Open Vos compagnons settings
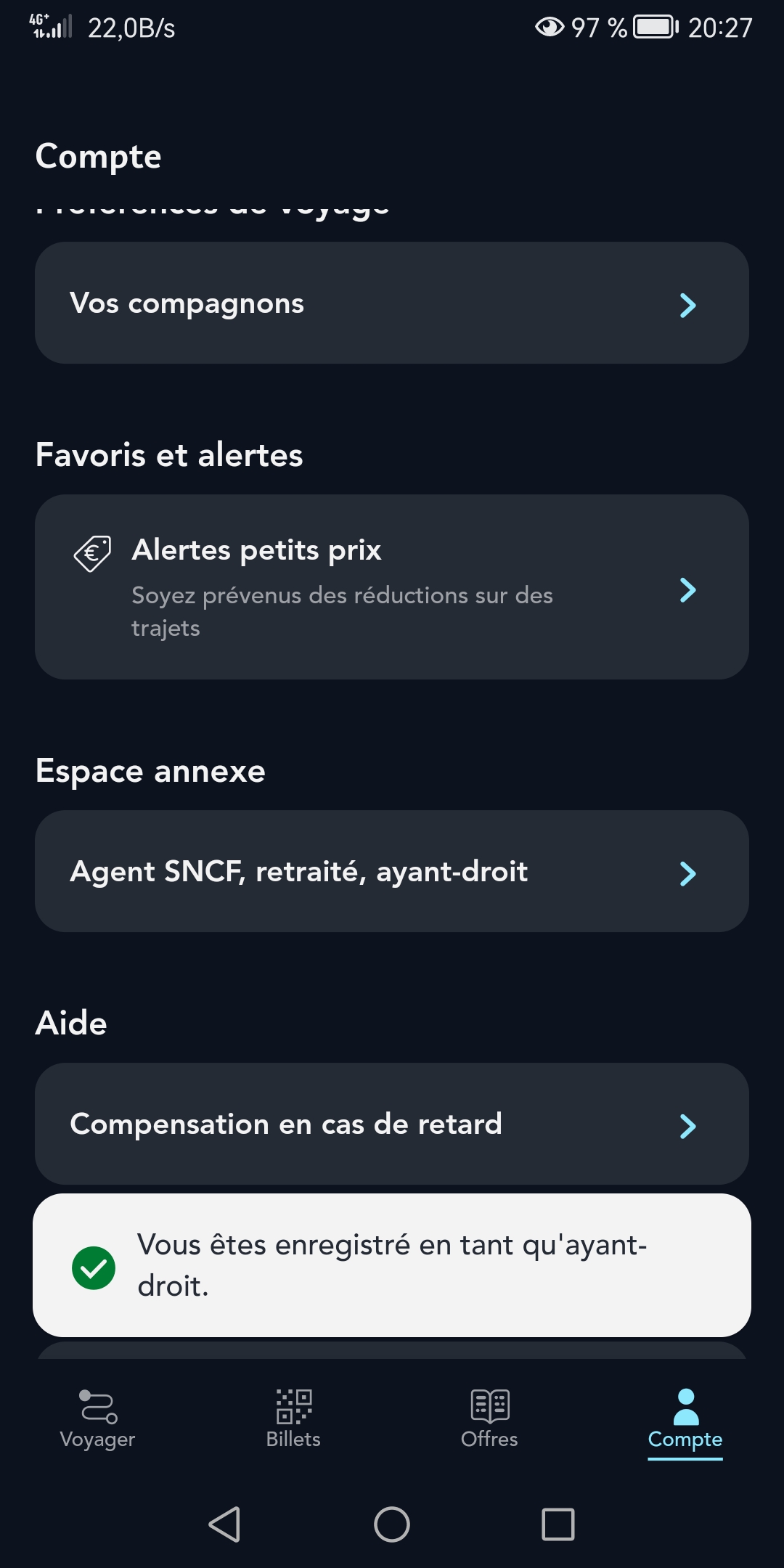Screen dimensions: 784x1568 392,303
